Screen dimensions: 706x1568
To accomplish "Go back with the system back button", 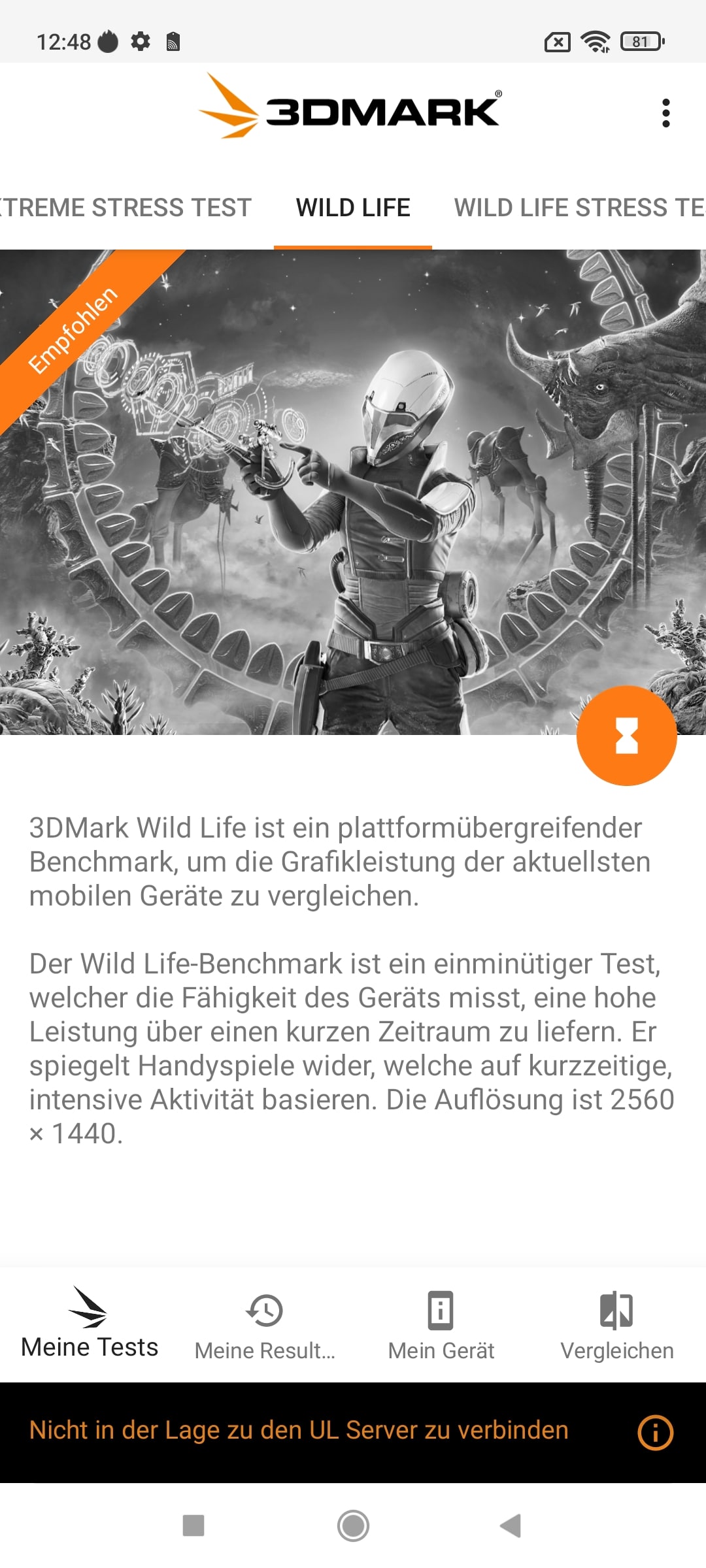I will 511,1526.
